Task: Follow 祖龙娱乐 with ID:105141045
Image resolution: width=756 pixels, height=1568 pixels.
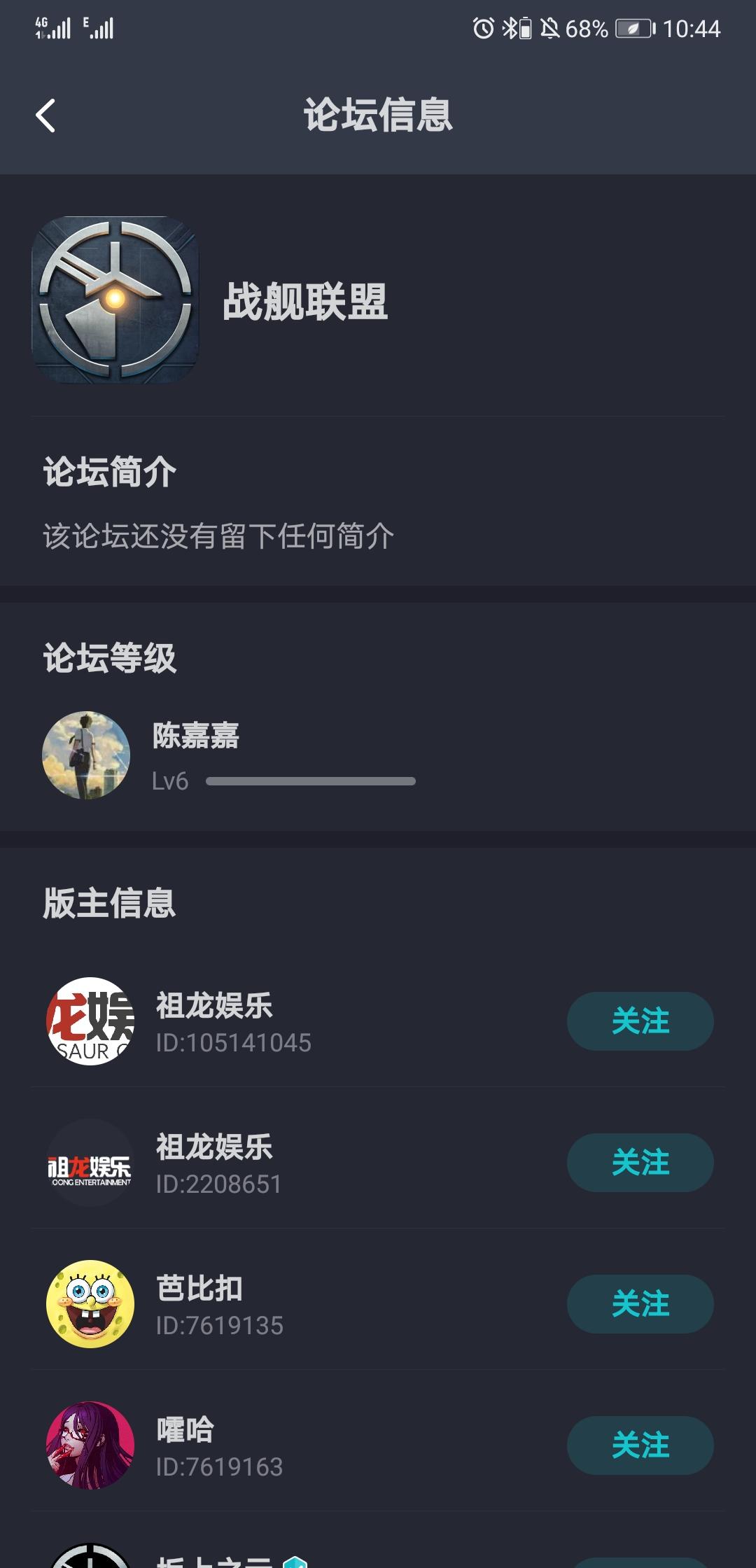Action: 640,1021
